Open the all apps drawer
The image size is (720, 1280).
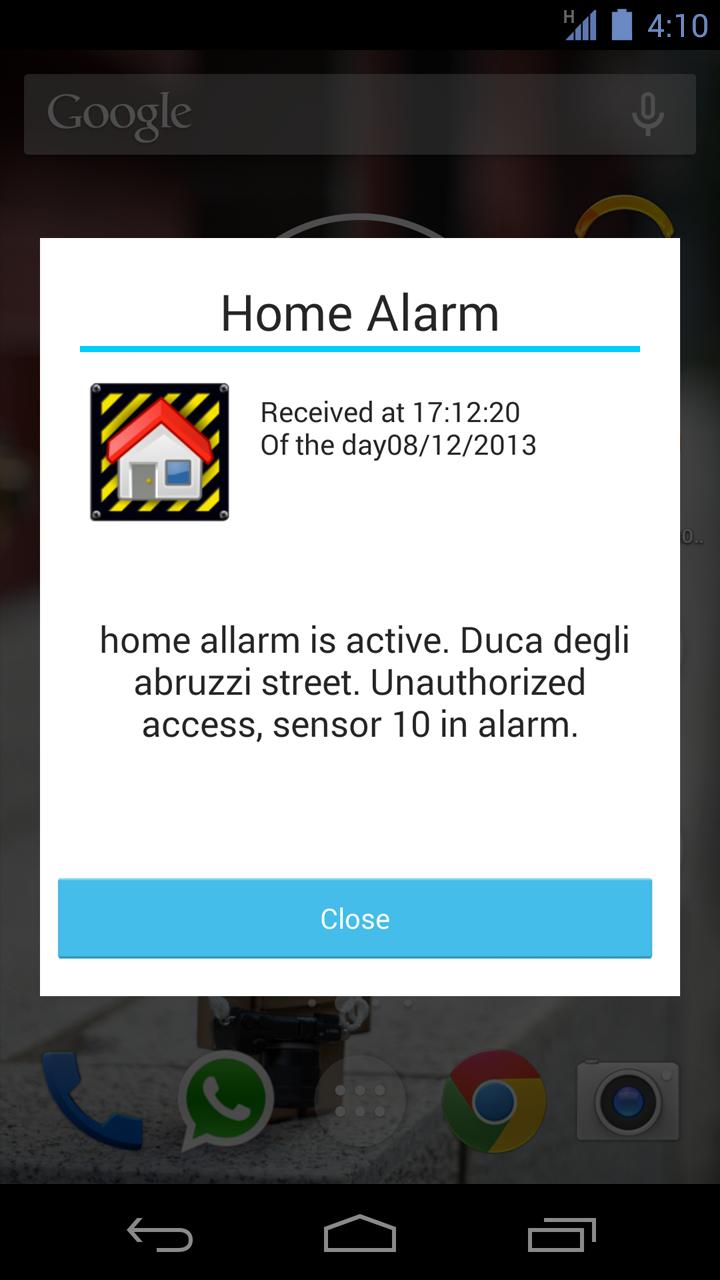click(360, 1100)
